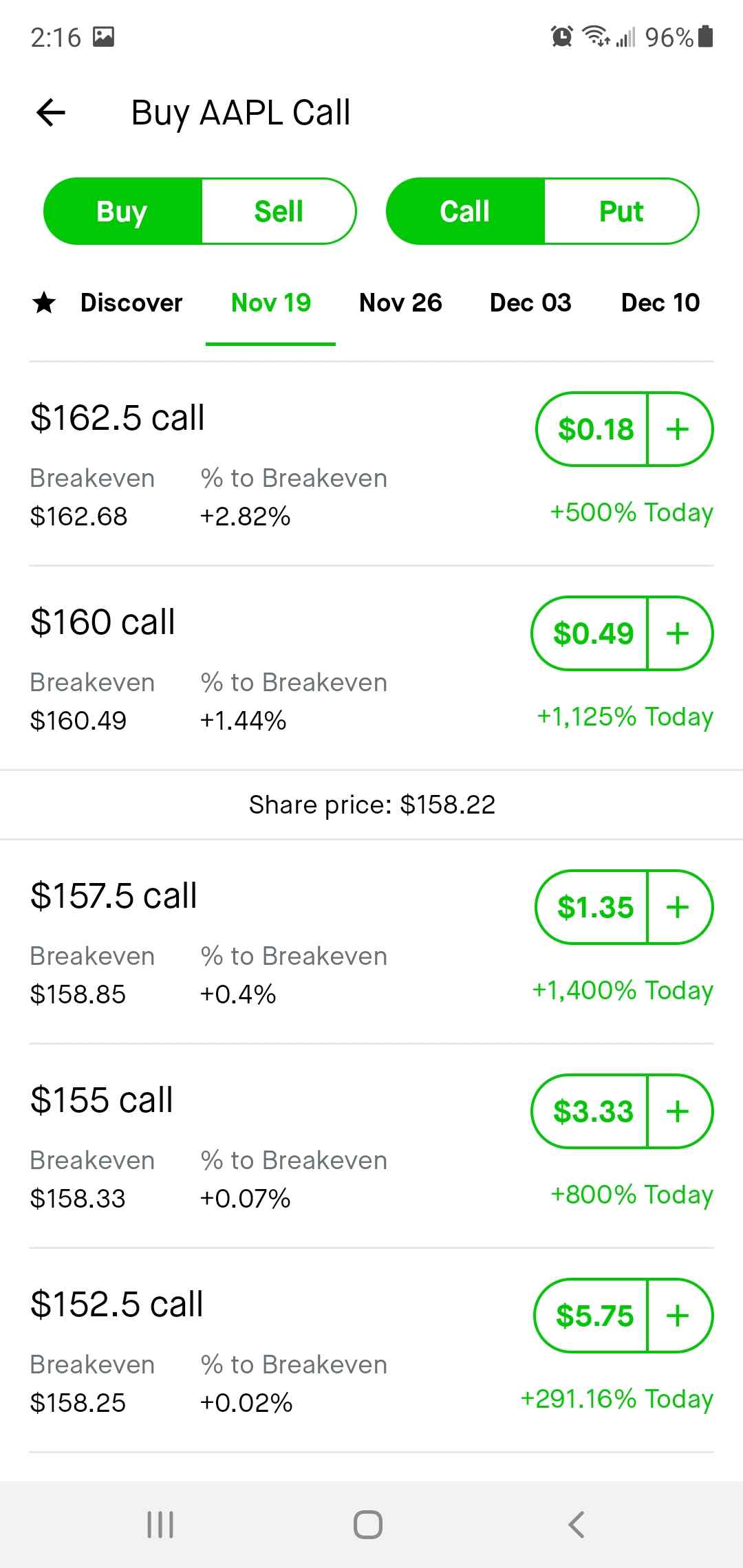This screenshot has height=1568, width=743.
Task: Open the Dec 03 expiration tab
Action: pyautogui.click(x=530, y=303)
